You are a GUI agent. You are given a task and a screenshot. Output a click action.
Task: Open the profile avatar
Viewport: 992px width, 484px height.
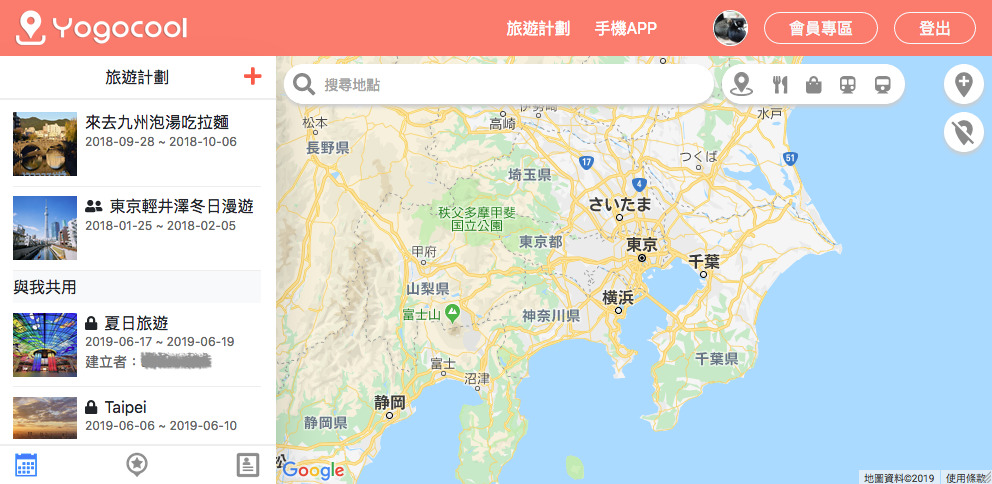(730, 28)
